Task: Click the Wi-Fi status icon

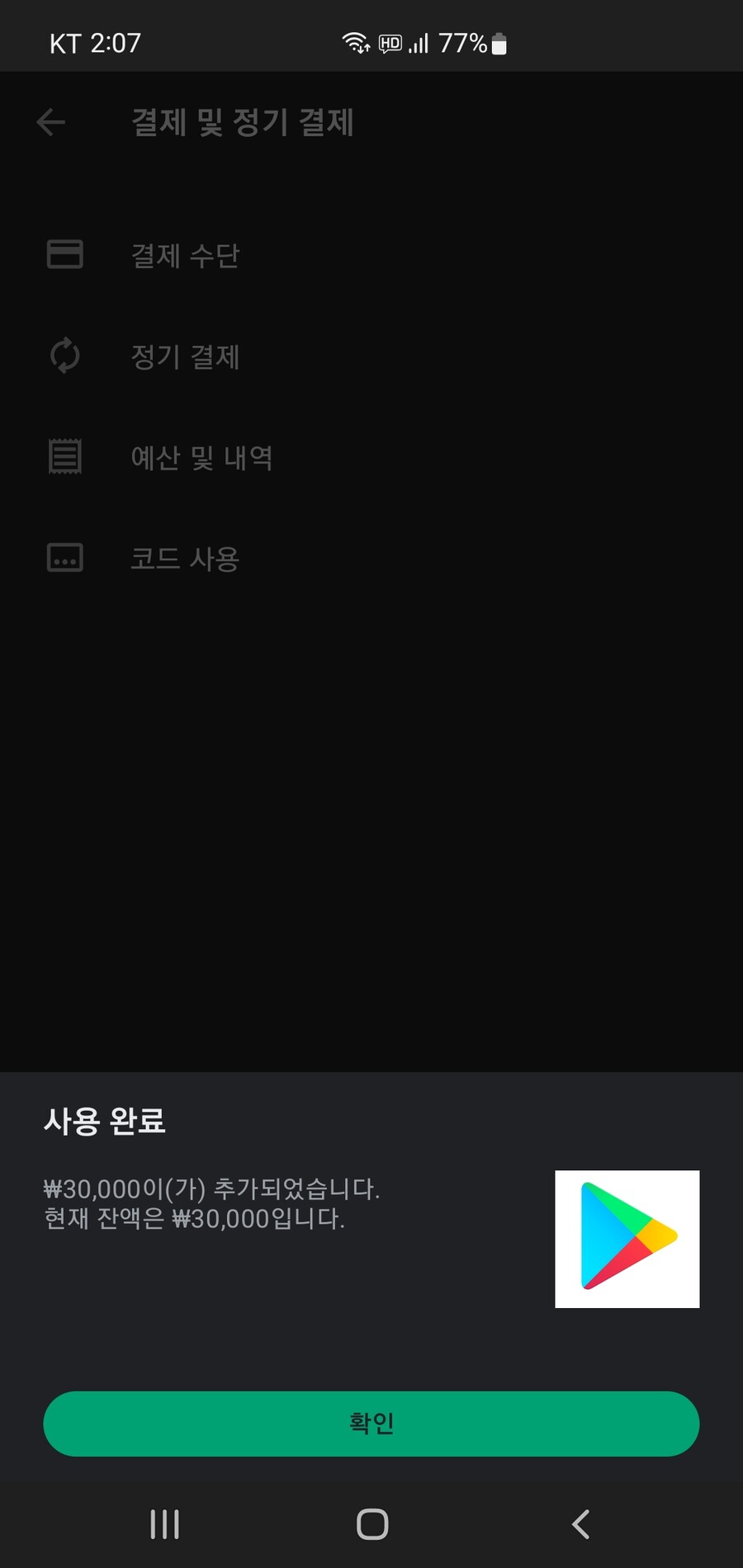Action: [x=357, y=42]
